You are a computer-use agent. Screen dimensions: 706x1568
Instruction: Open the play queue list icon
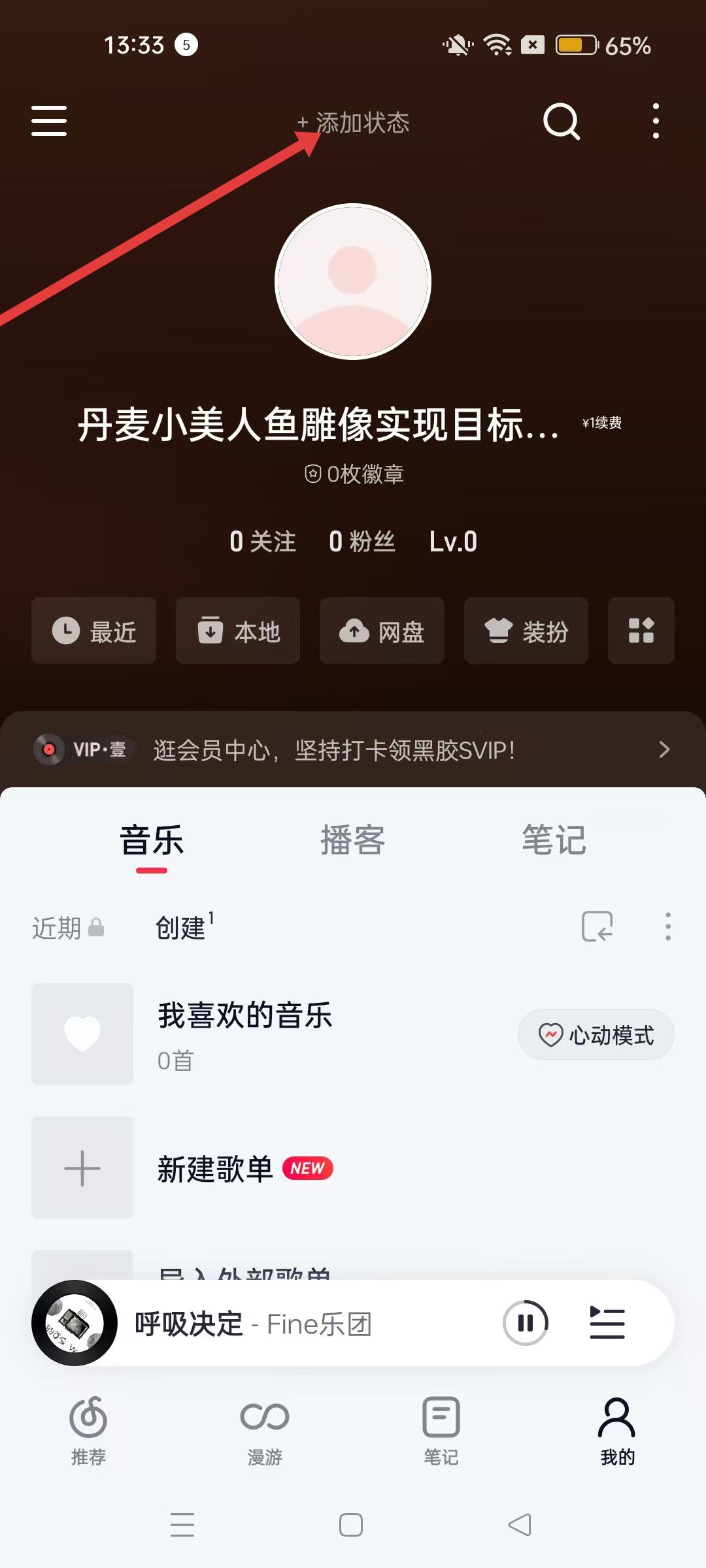click(x=607, y=1323)
